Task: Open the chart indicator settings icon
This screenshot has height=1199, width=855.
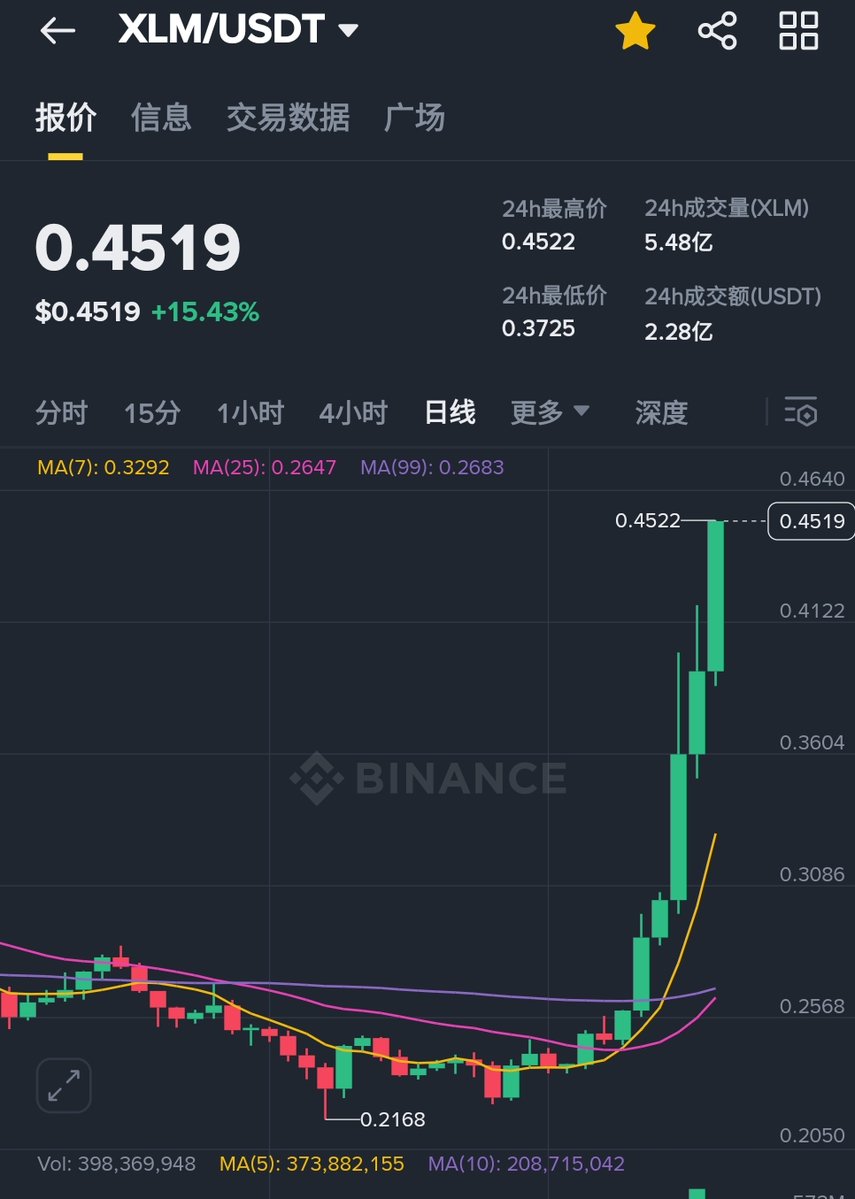Action: click(801, 412)
